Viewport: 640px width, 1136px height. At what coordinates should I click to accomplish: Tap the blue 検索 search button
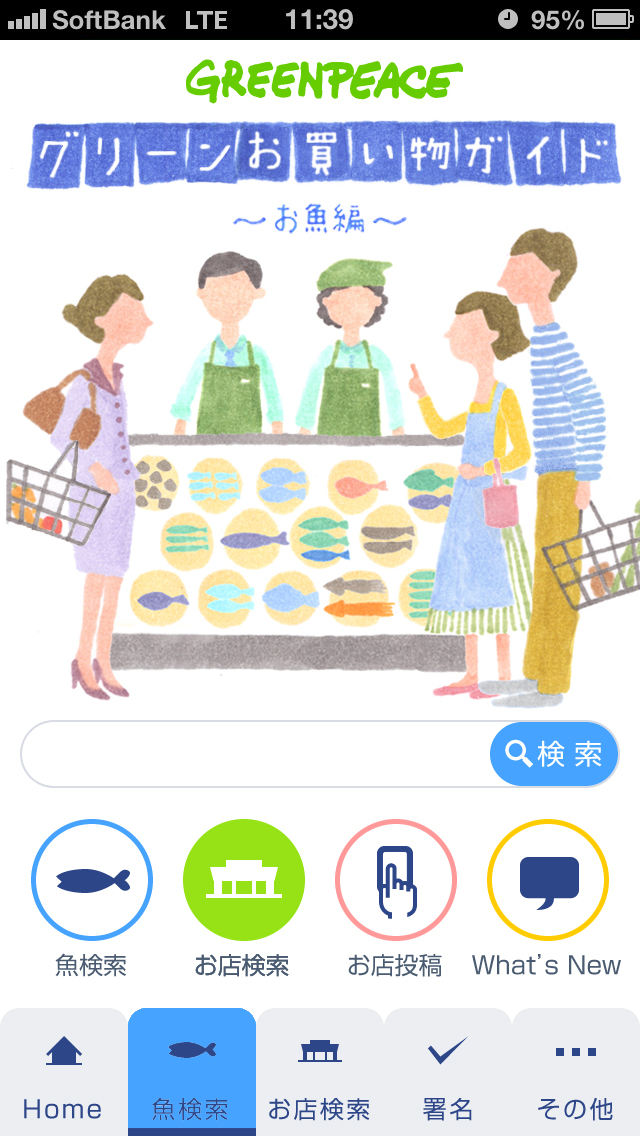pos(554,753)
